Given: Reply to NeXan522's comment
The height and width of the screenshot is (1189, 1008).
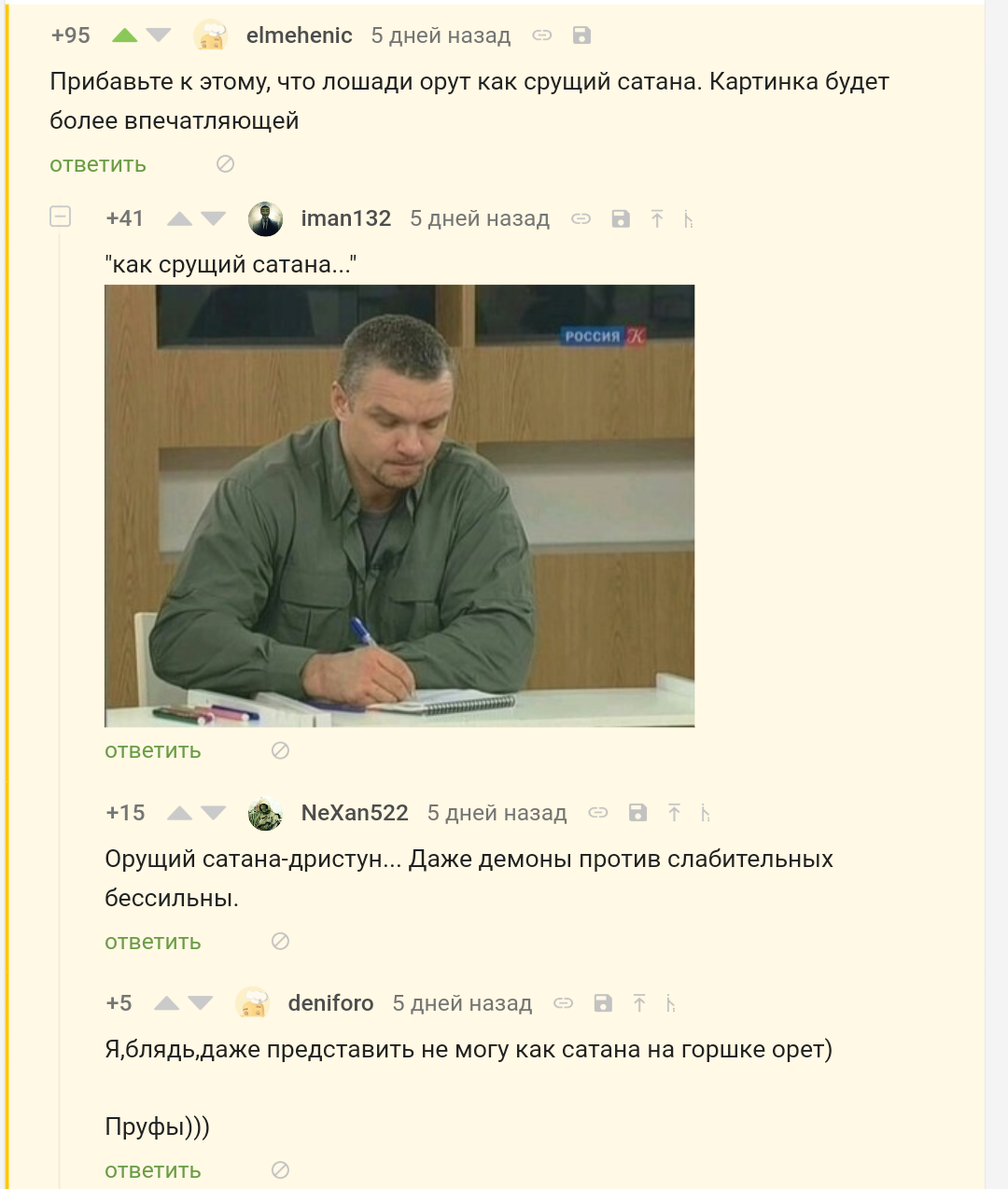Looking at the screenshot, I should pos(153,942).
